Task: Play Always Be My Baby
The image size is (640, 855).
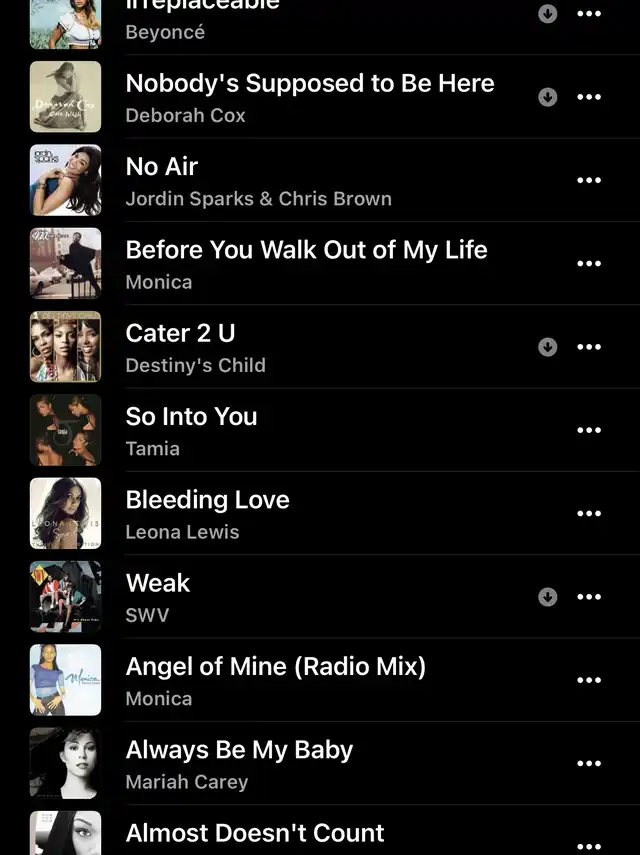Action: click(239, 763)
